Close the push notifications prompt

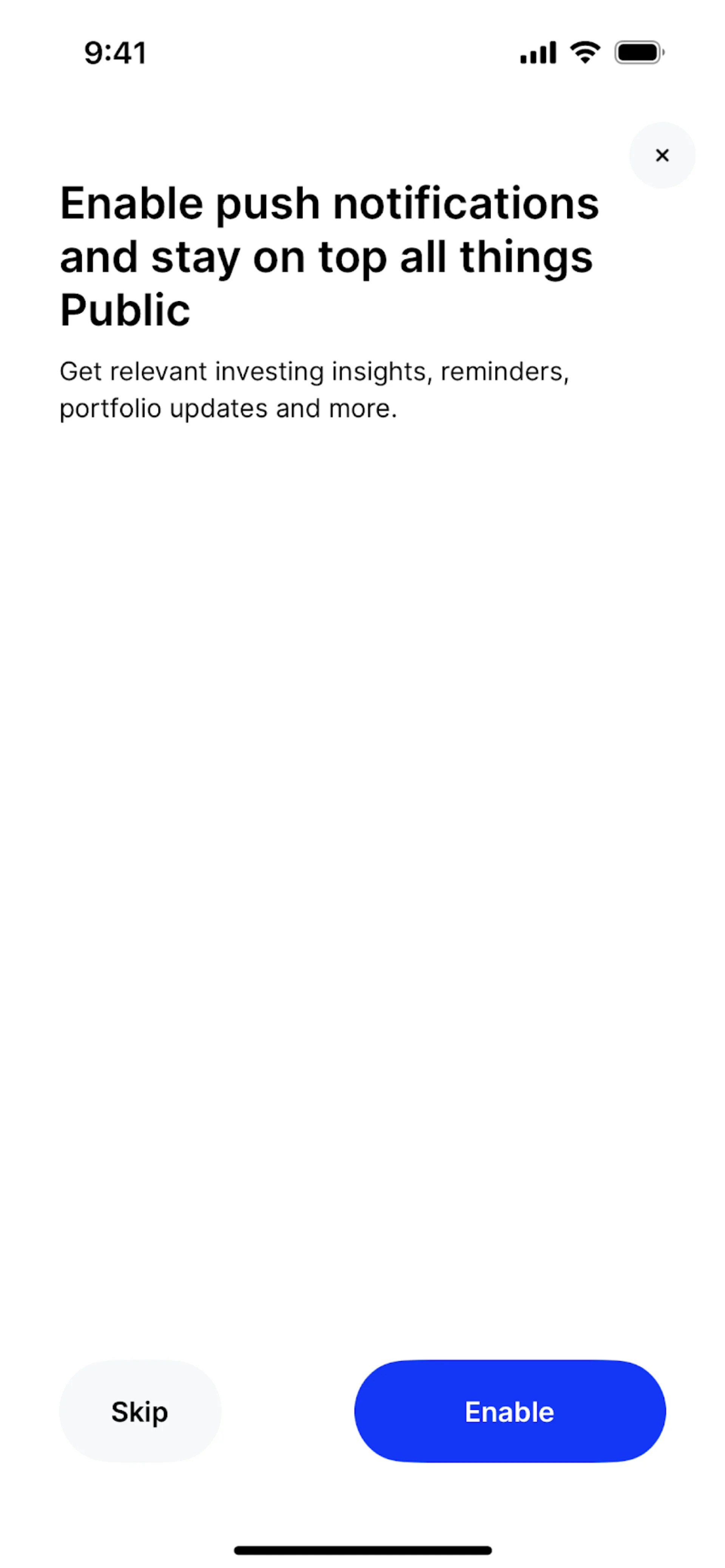point(662,155)
